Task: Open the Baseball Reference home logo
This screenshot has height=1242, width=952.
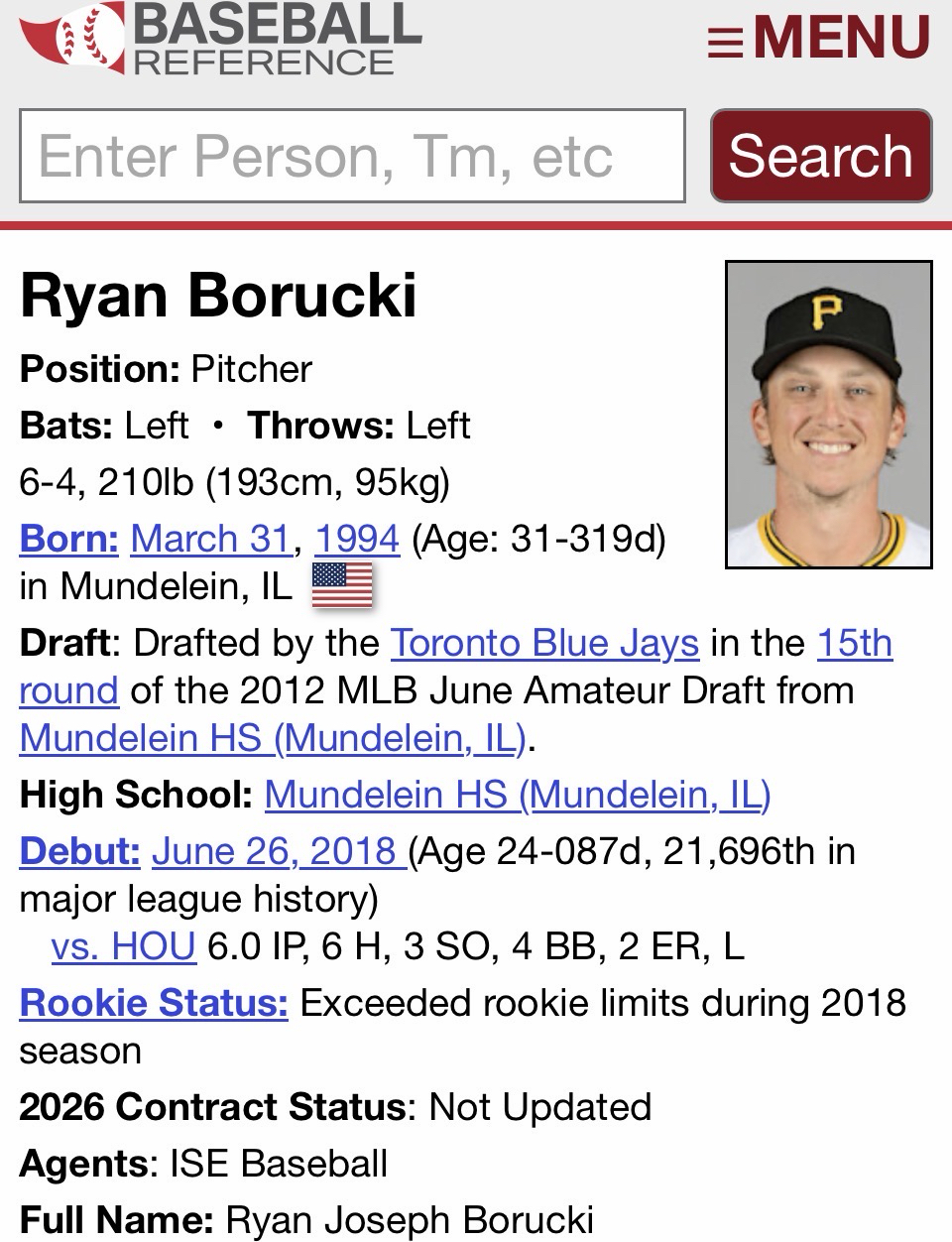Action: tap(220, 38)
